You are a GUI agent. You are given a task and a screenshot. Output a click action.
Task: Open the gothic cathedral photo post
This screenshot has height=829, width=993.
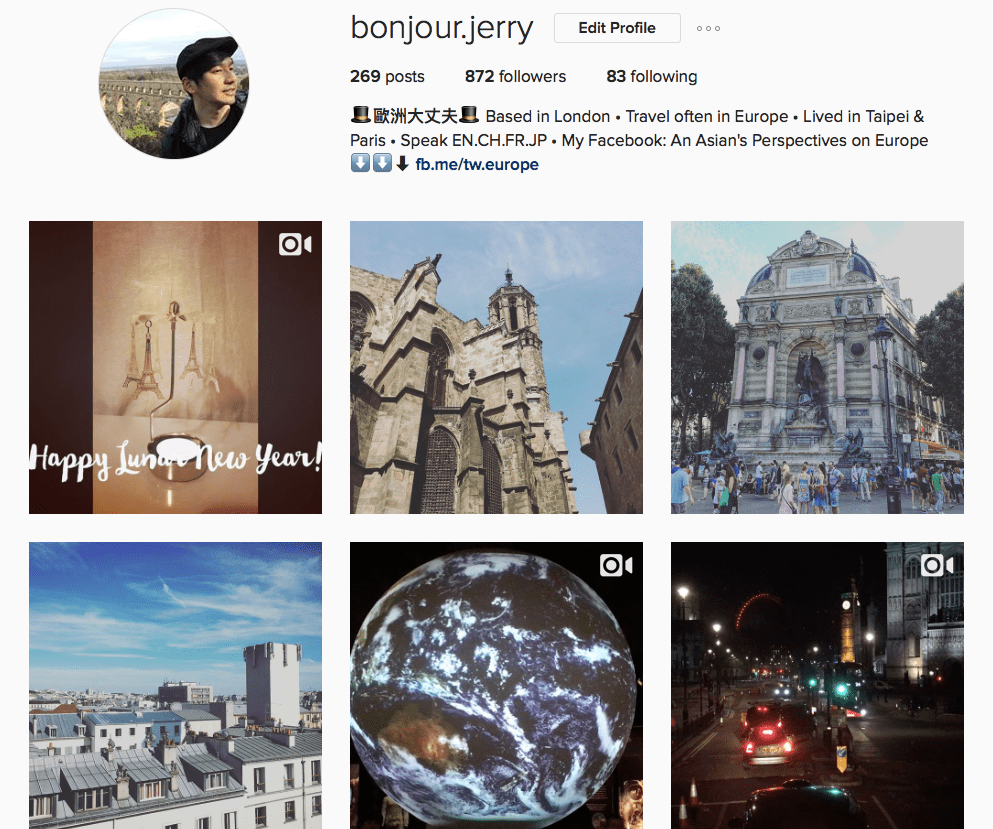[x=496, y=367]
